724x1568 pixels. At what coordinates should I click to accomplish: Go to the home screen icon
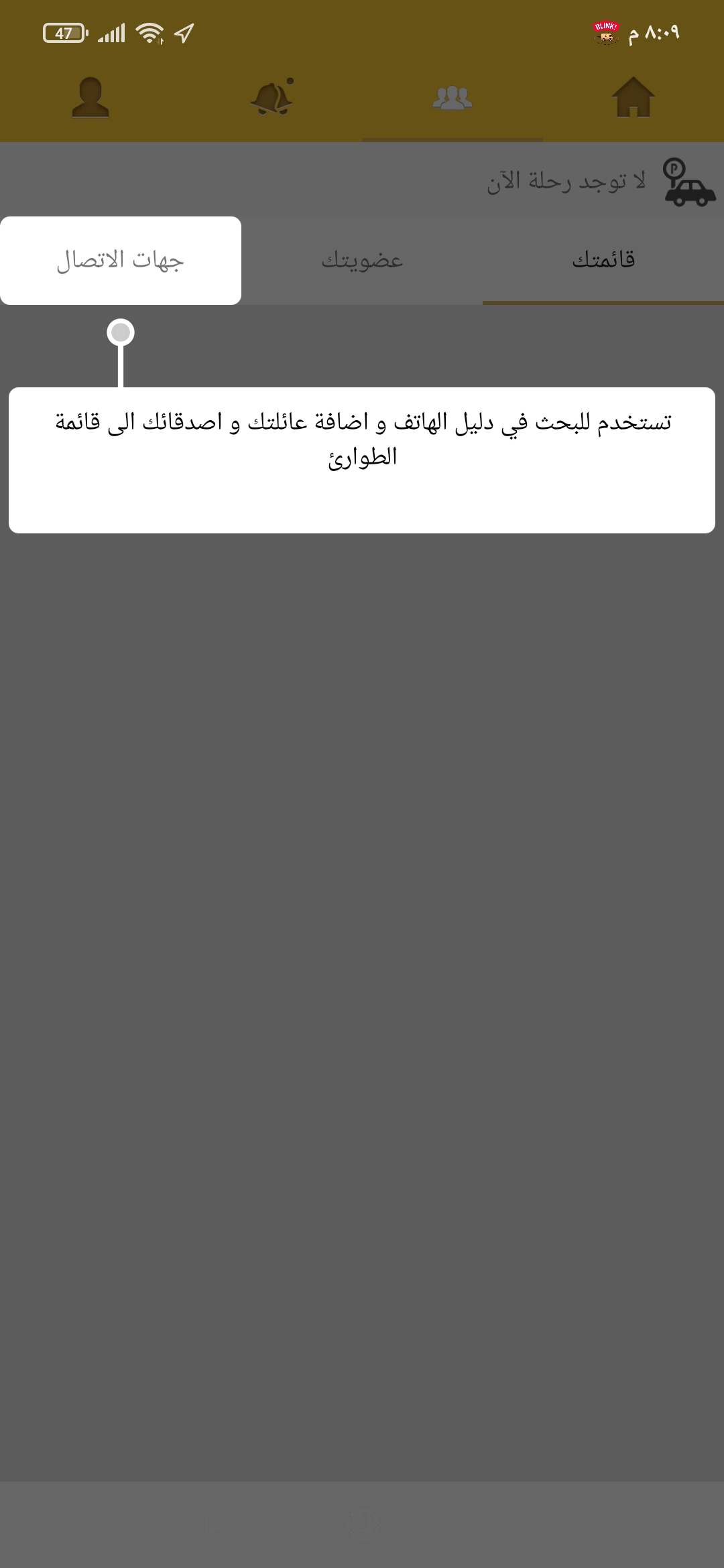coord(633,97)
